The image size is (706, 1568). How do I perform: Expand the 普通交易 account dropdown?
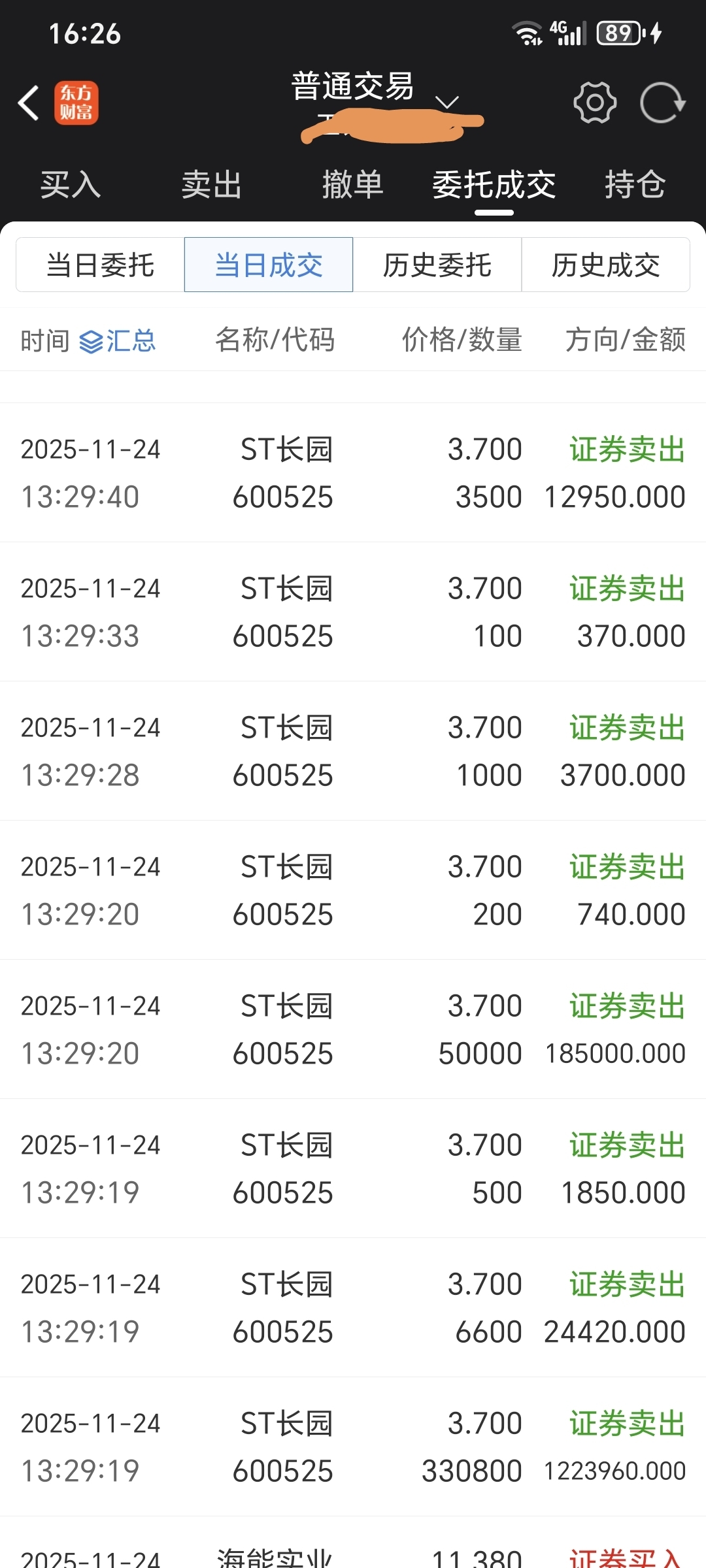coord(447,102)
